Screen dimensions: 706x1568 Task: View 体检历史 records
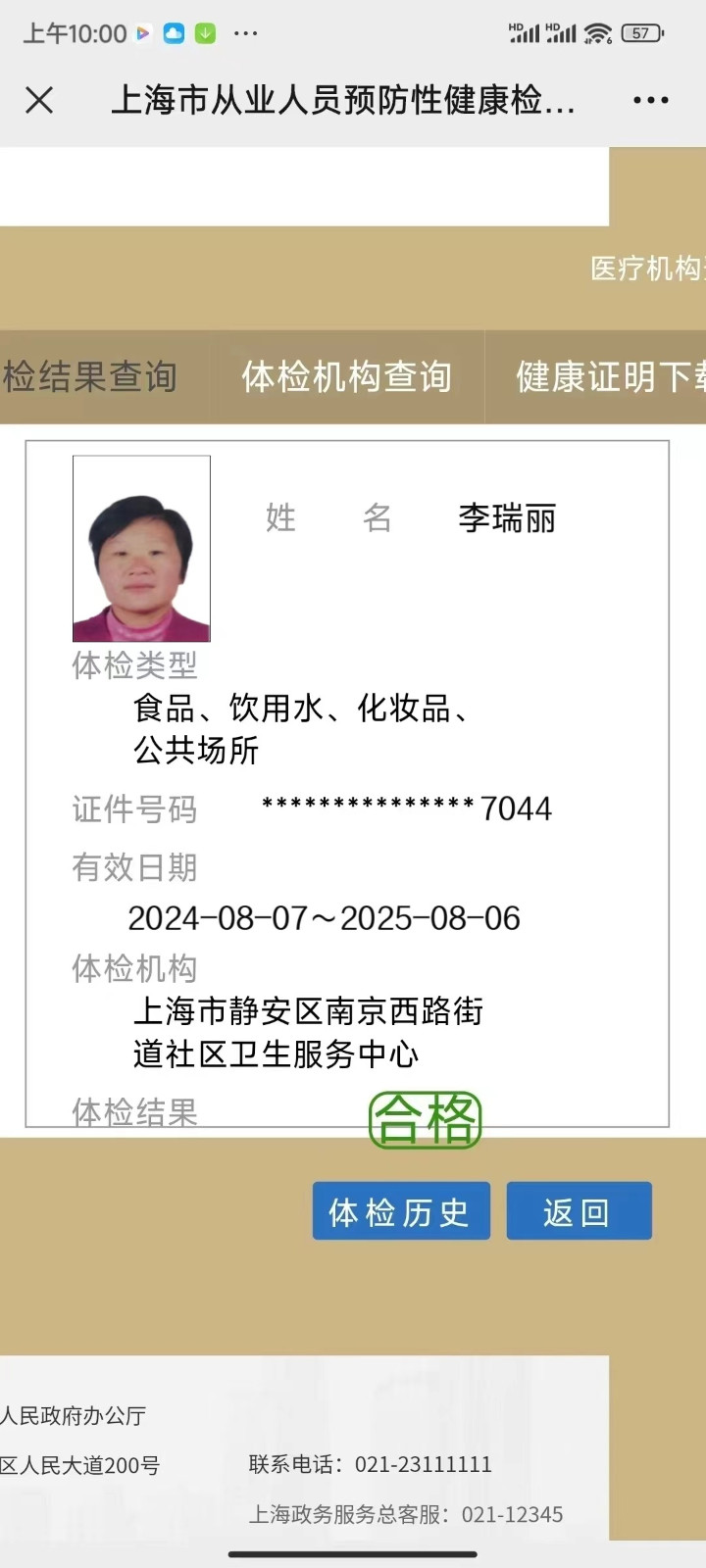click(400, 1211)
